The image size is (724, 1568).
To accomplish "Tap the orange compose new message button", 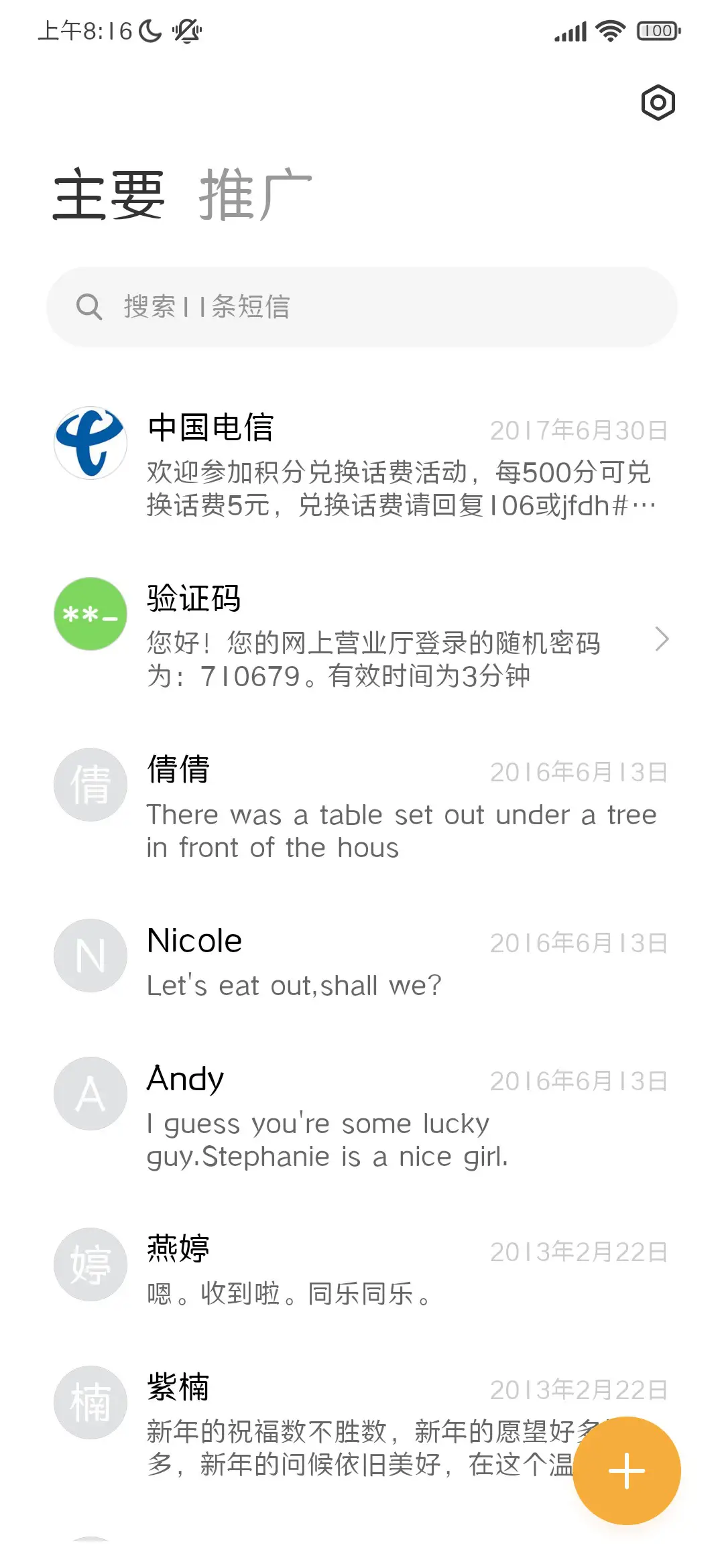I will click(x=625, y=1469).
